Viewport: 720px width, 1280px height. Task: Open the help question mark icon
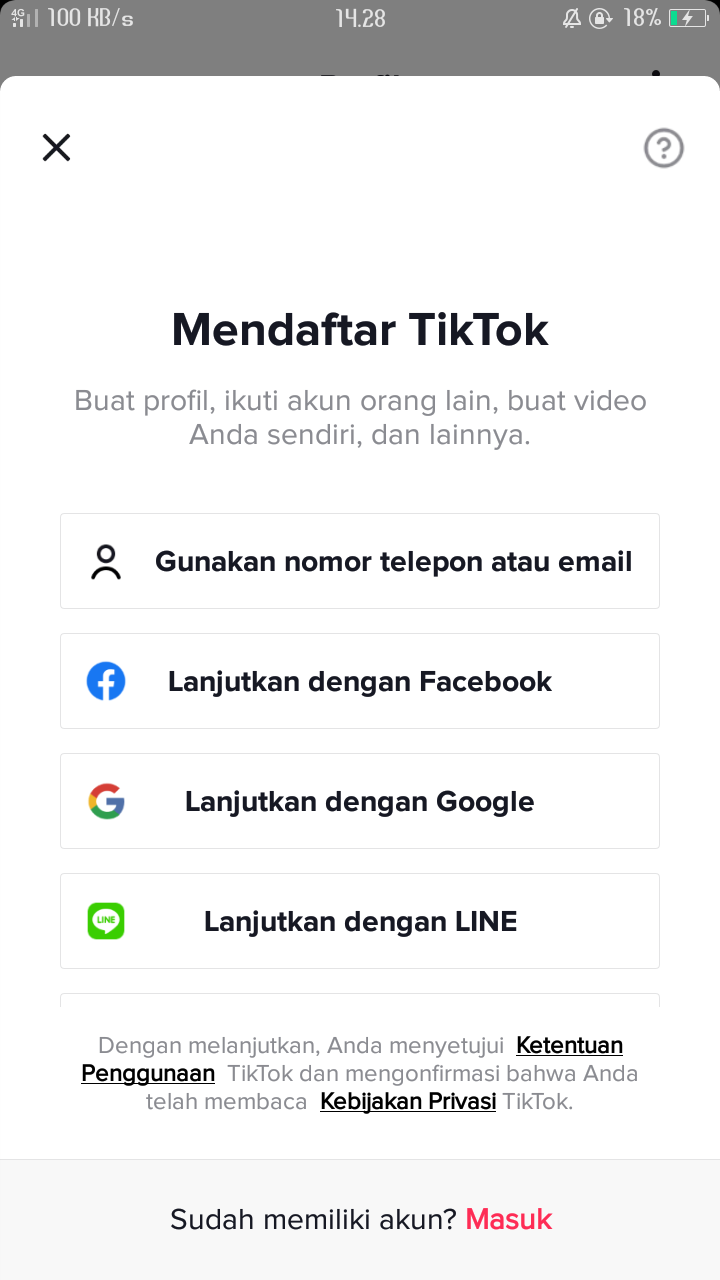point(663,148)
